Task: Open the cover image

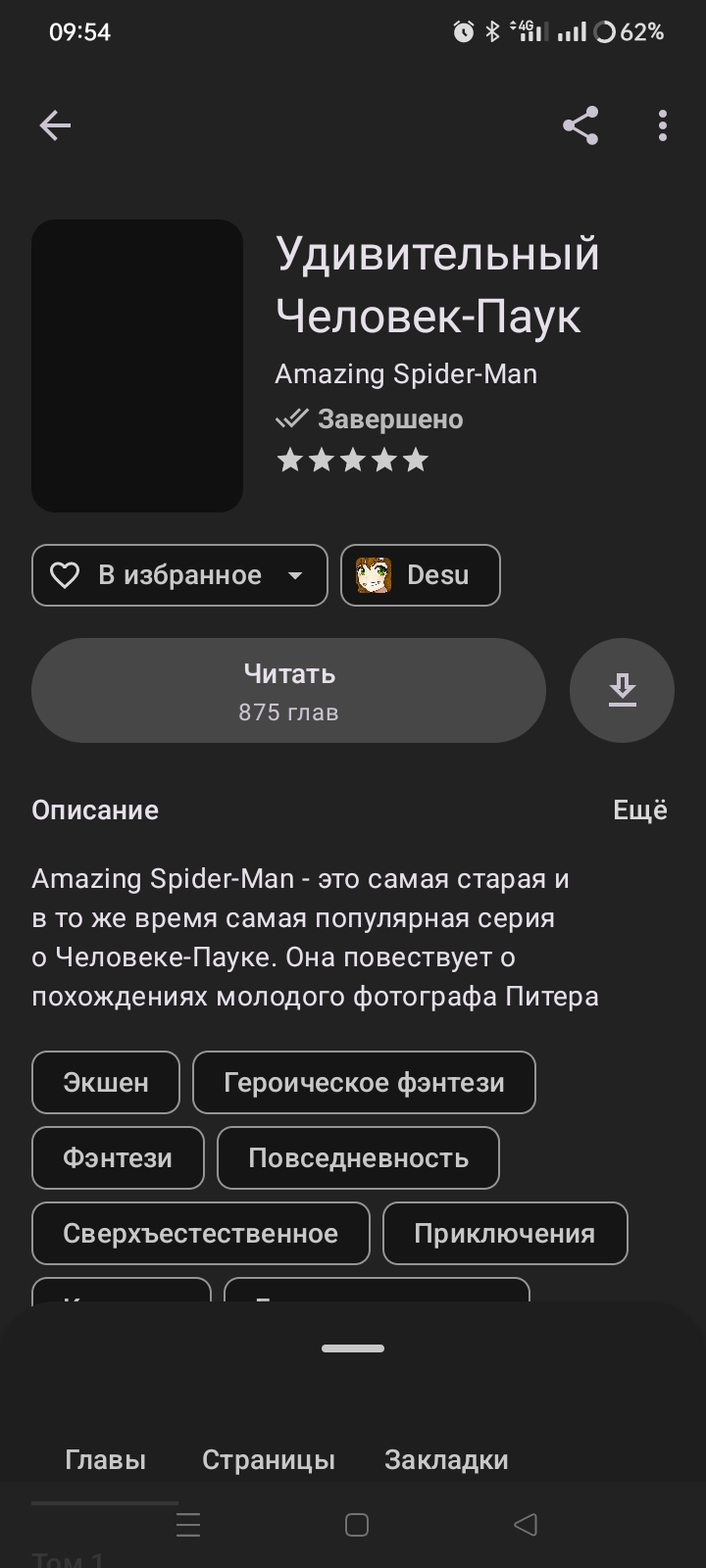Action: click(x=137, y=366)
